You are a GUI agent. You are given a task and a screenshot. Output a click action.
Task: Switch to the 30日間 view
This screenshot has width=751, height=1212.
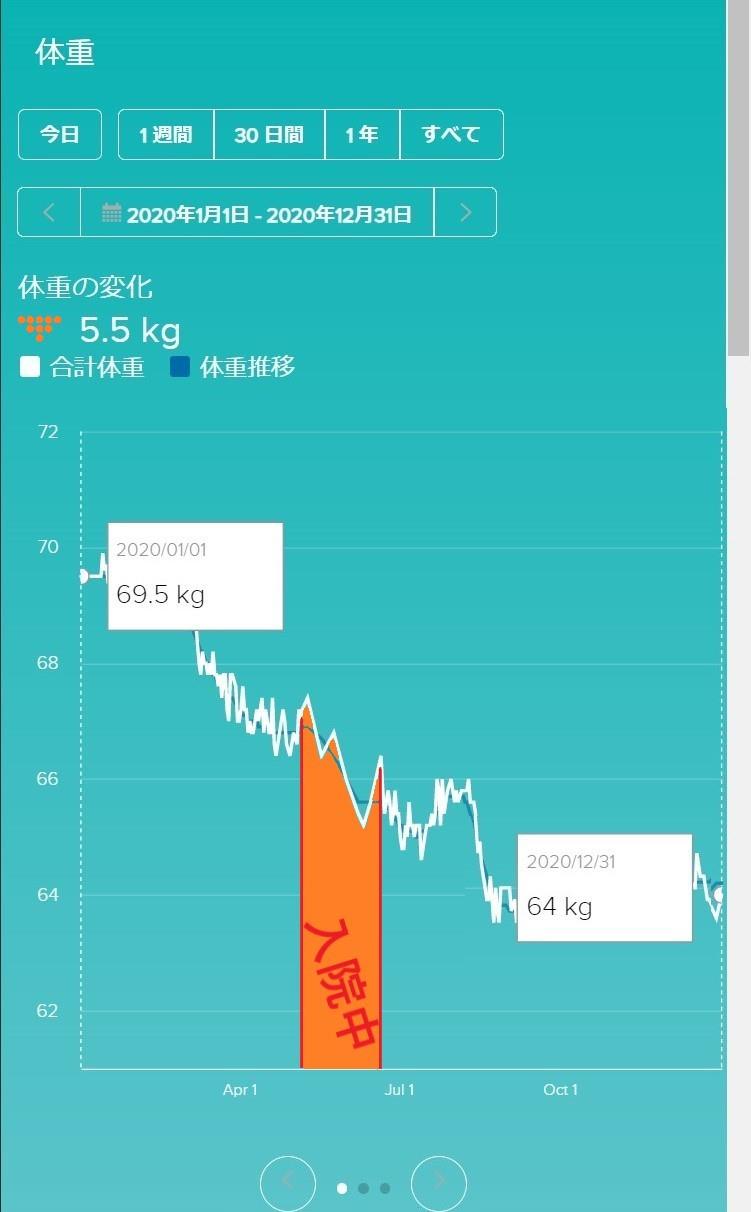coord(269,134)
